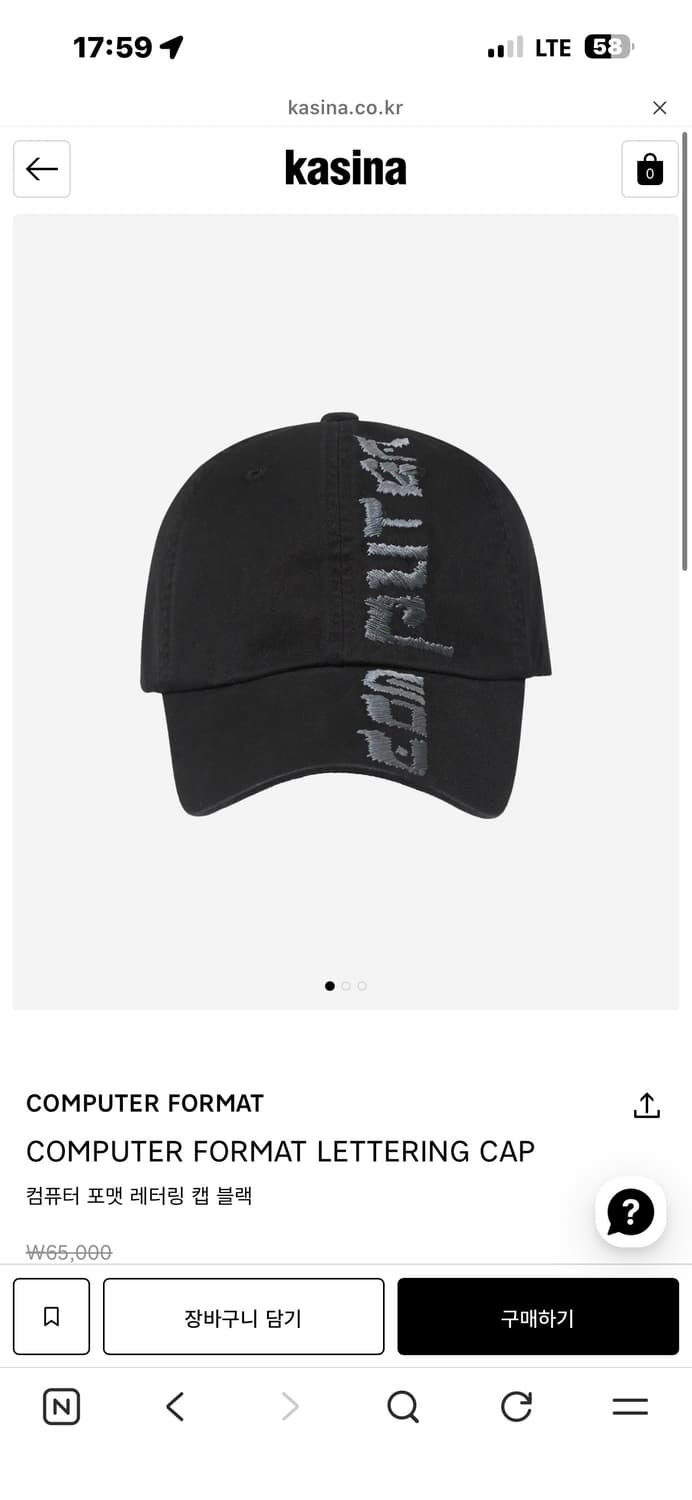
Task: Open browser search from the toolbar
Action: [403, 1407]
